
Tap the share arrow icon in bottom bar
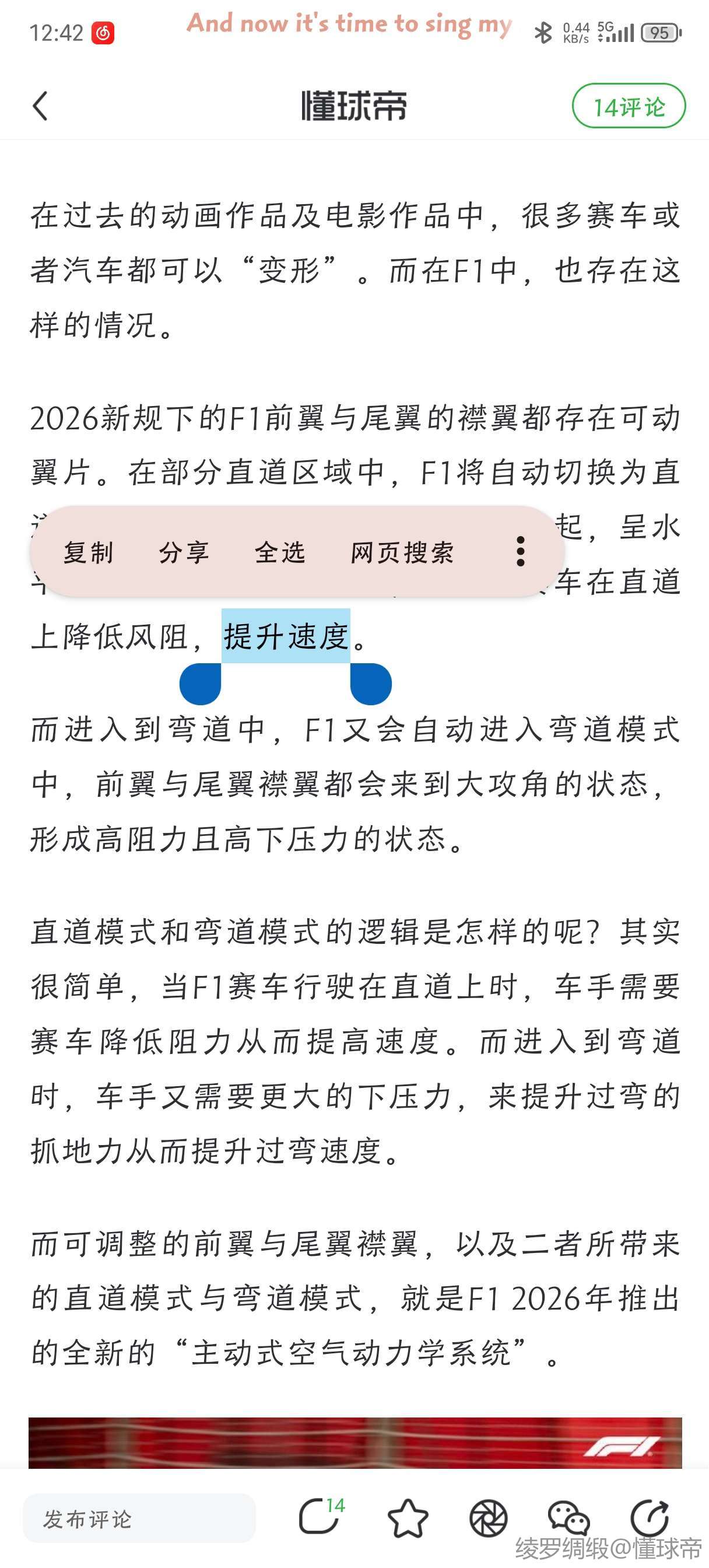[650, 1517]
